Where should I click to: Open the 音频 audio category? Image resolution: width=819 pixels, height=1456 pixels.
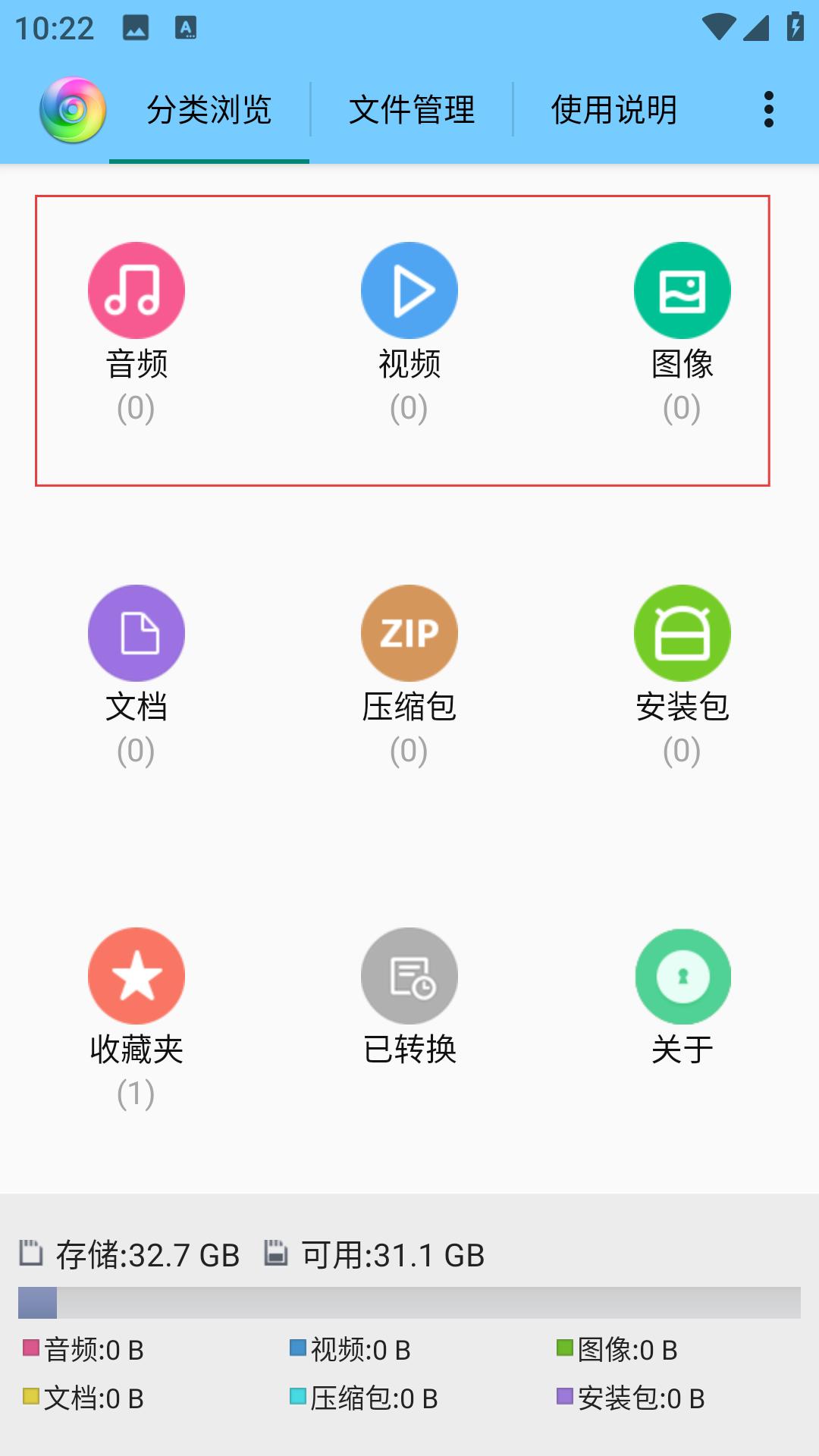point(136,334)
